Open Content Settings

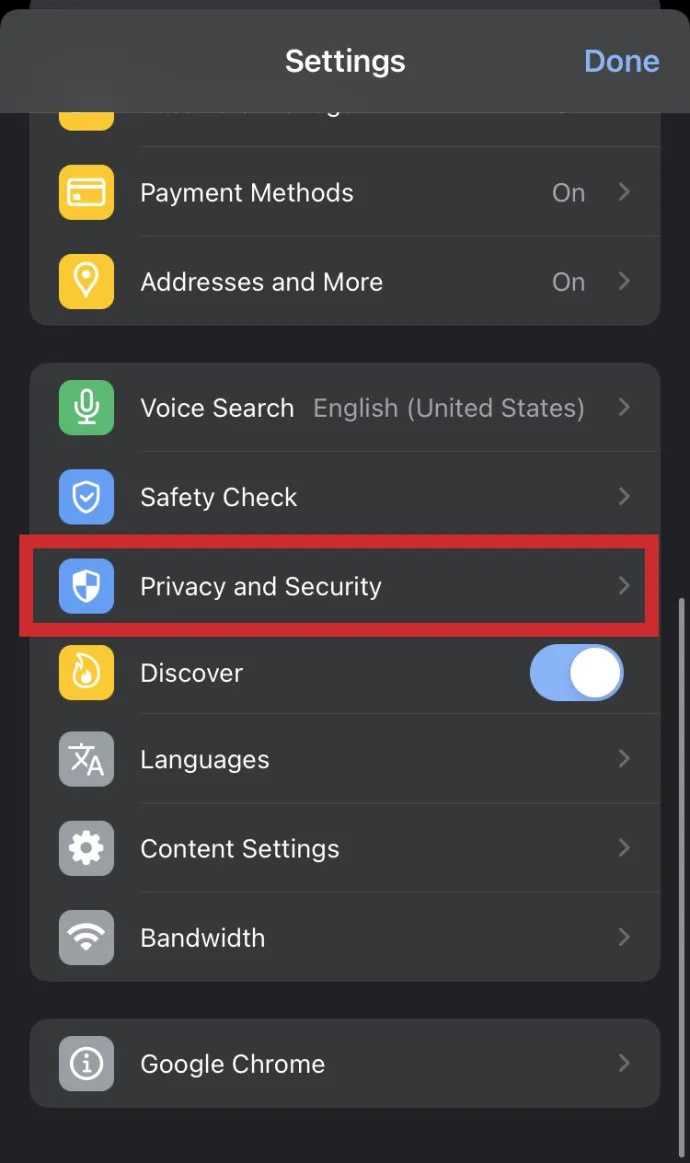[x=344, y=848]
